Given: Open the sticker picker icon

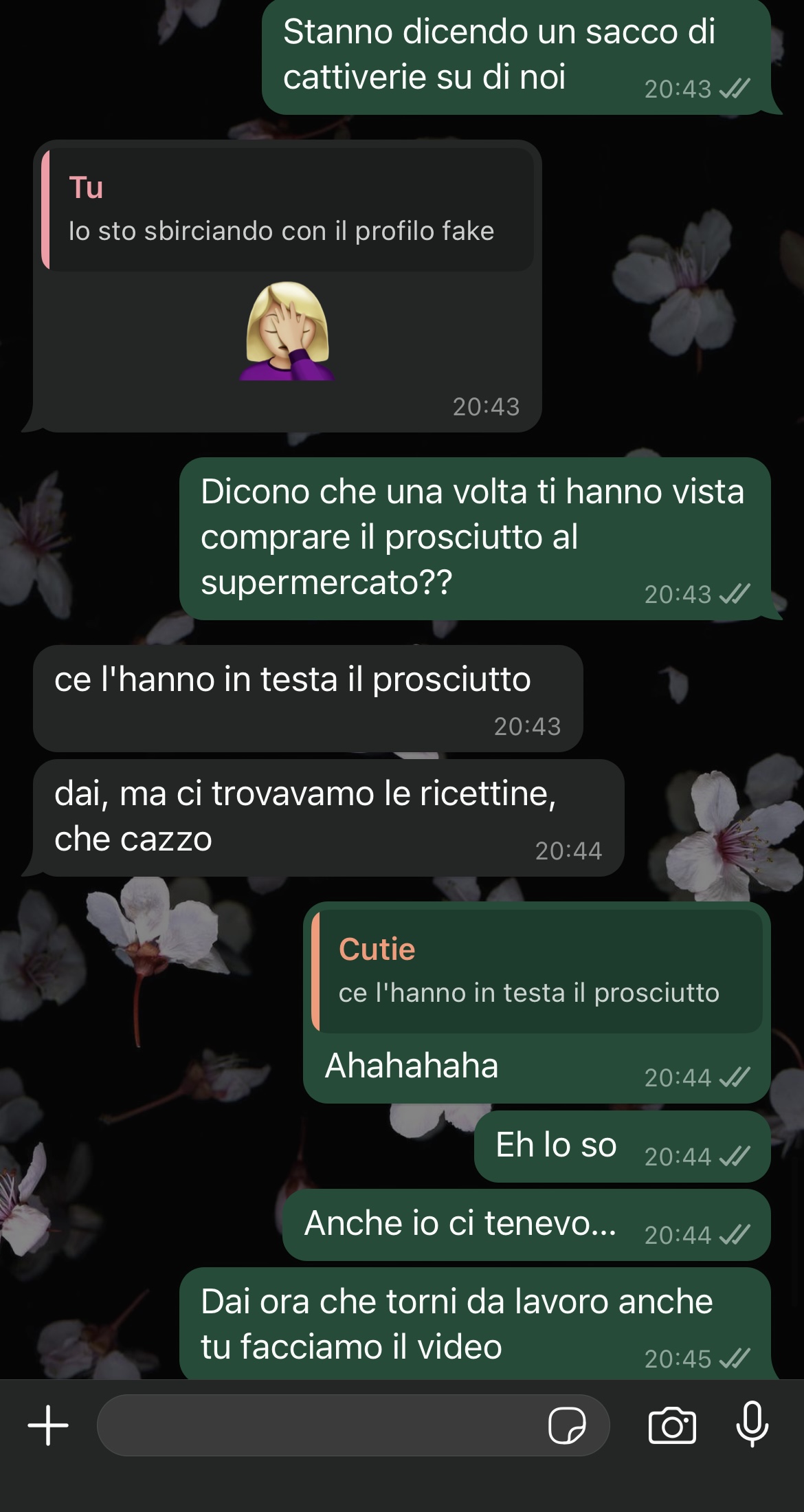Looking at the screenshot, I should [567, 1425].
